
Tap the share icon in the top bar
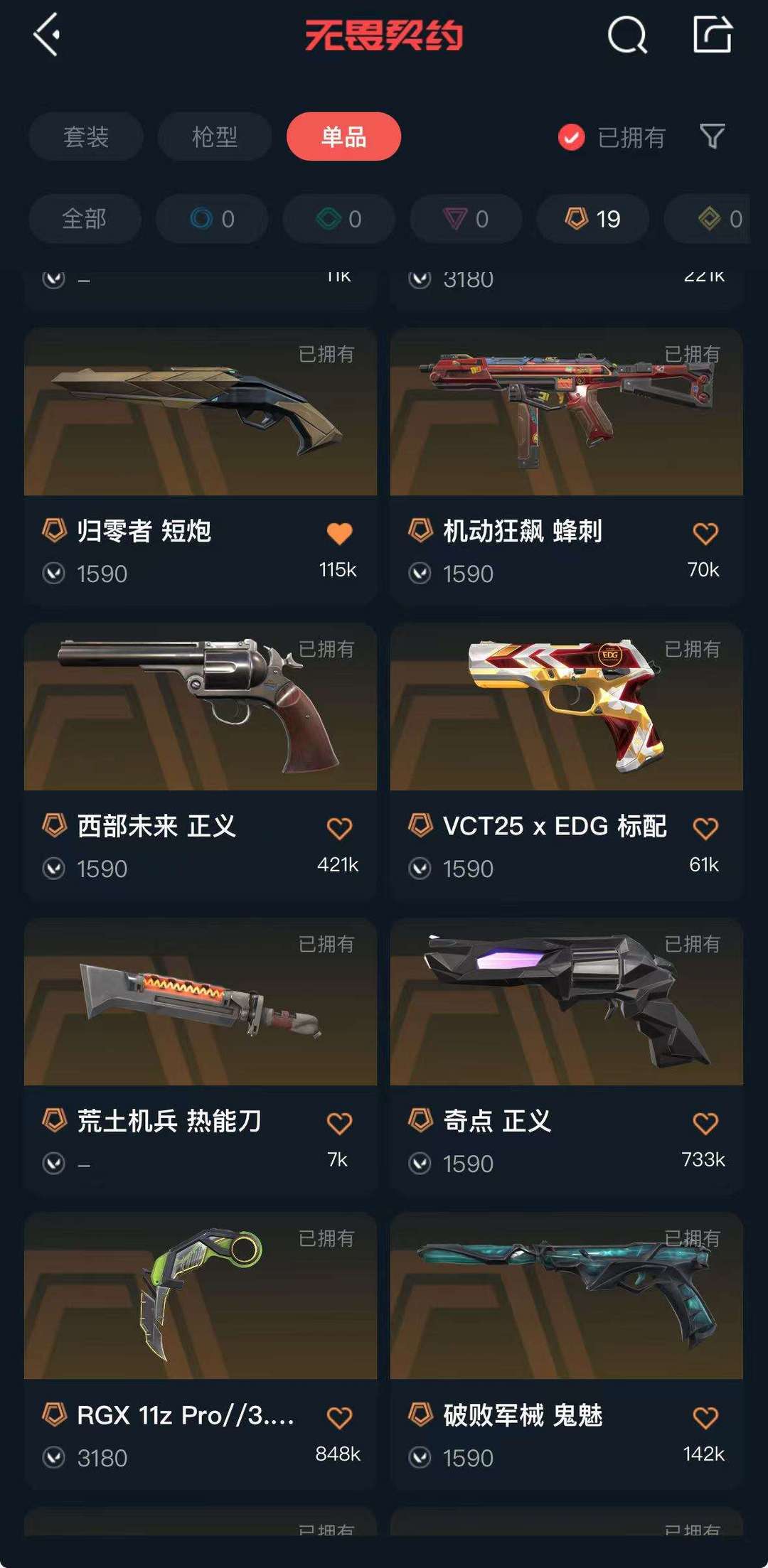(713, 34)
